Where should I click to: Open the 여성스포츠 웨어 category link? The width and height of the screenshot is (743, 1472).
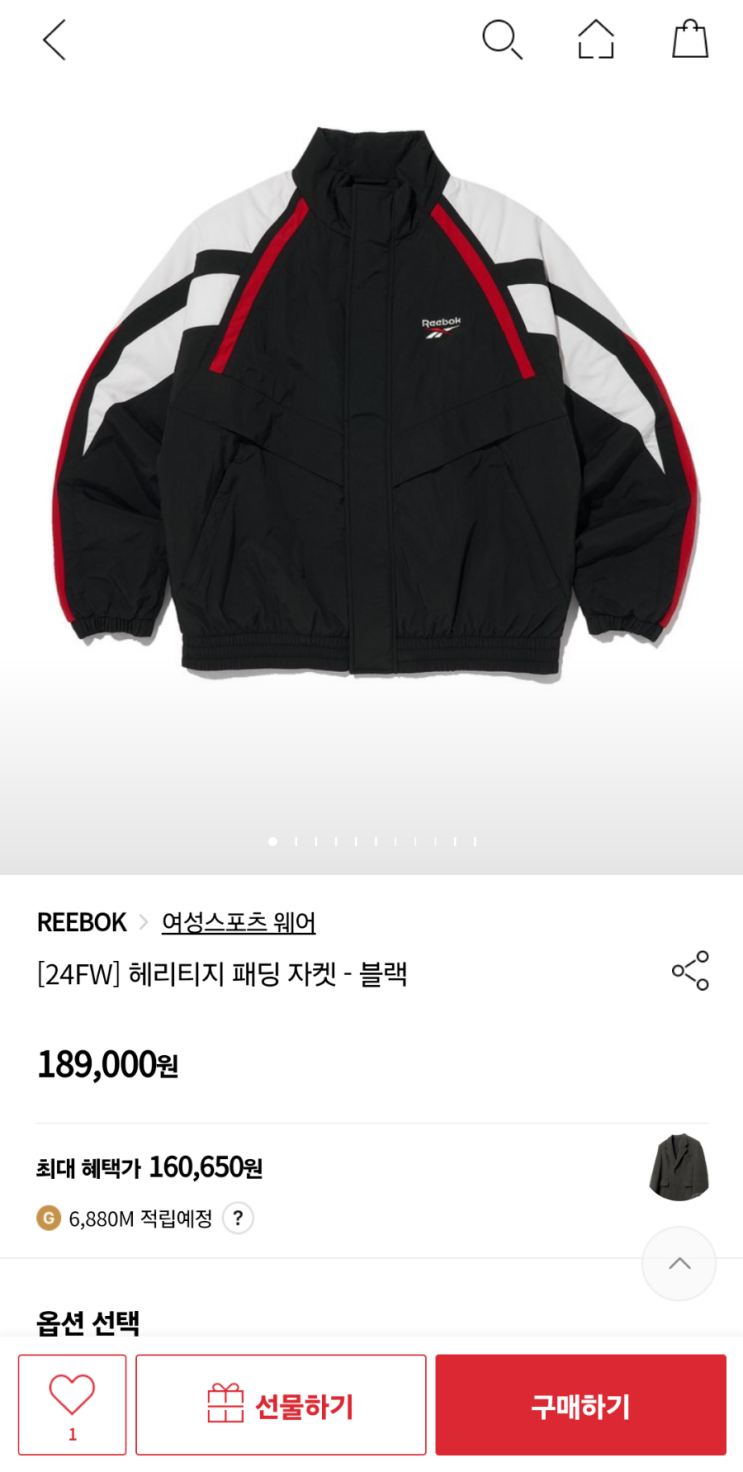tap(238, 922)
